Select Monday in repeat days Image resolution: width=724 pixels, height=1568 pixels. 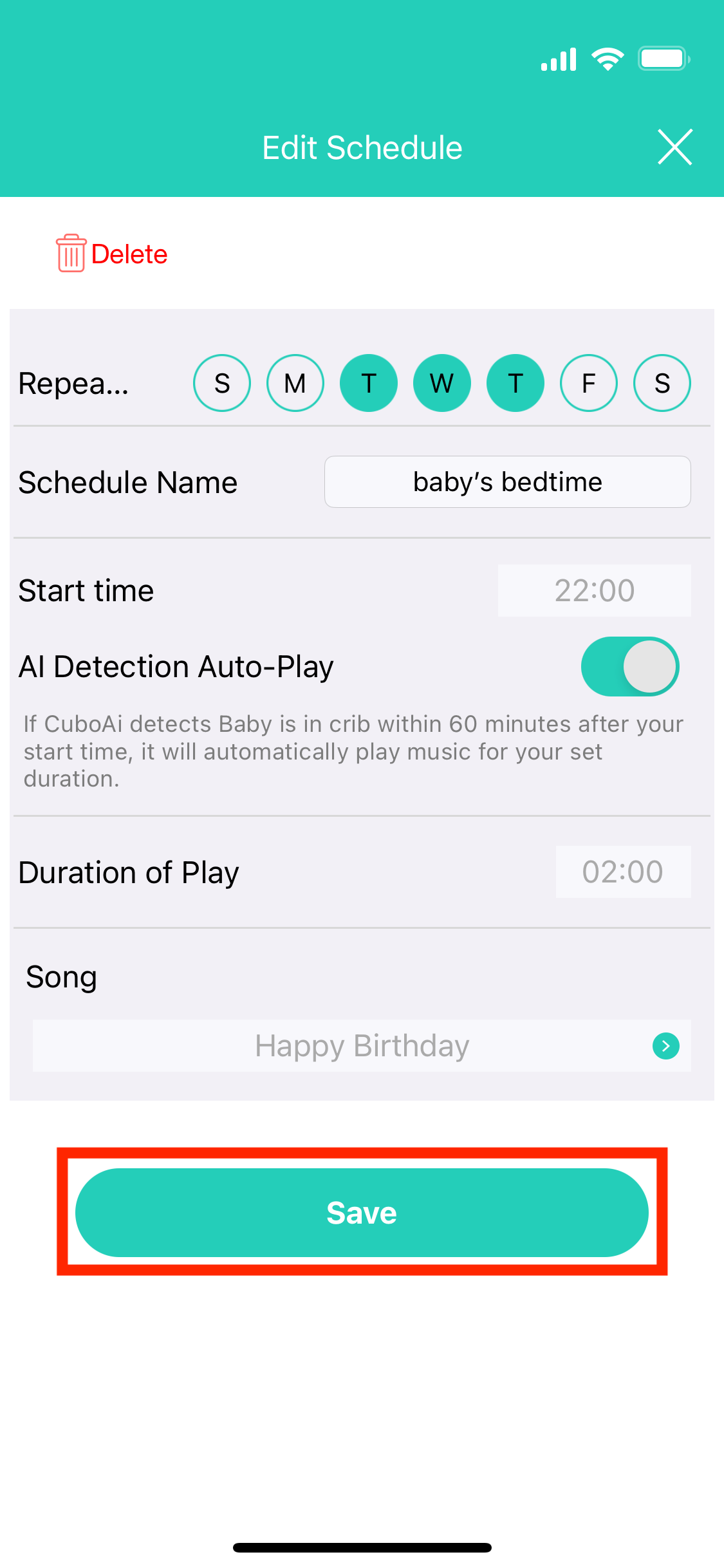[295, 383]
